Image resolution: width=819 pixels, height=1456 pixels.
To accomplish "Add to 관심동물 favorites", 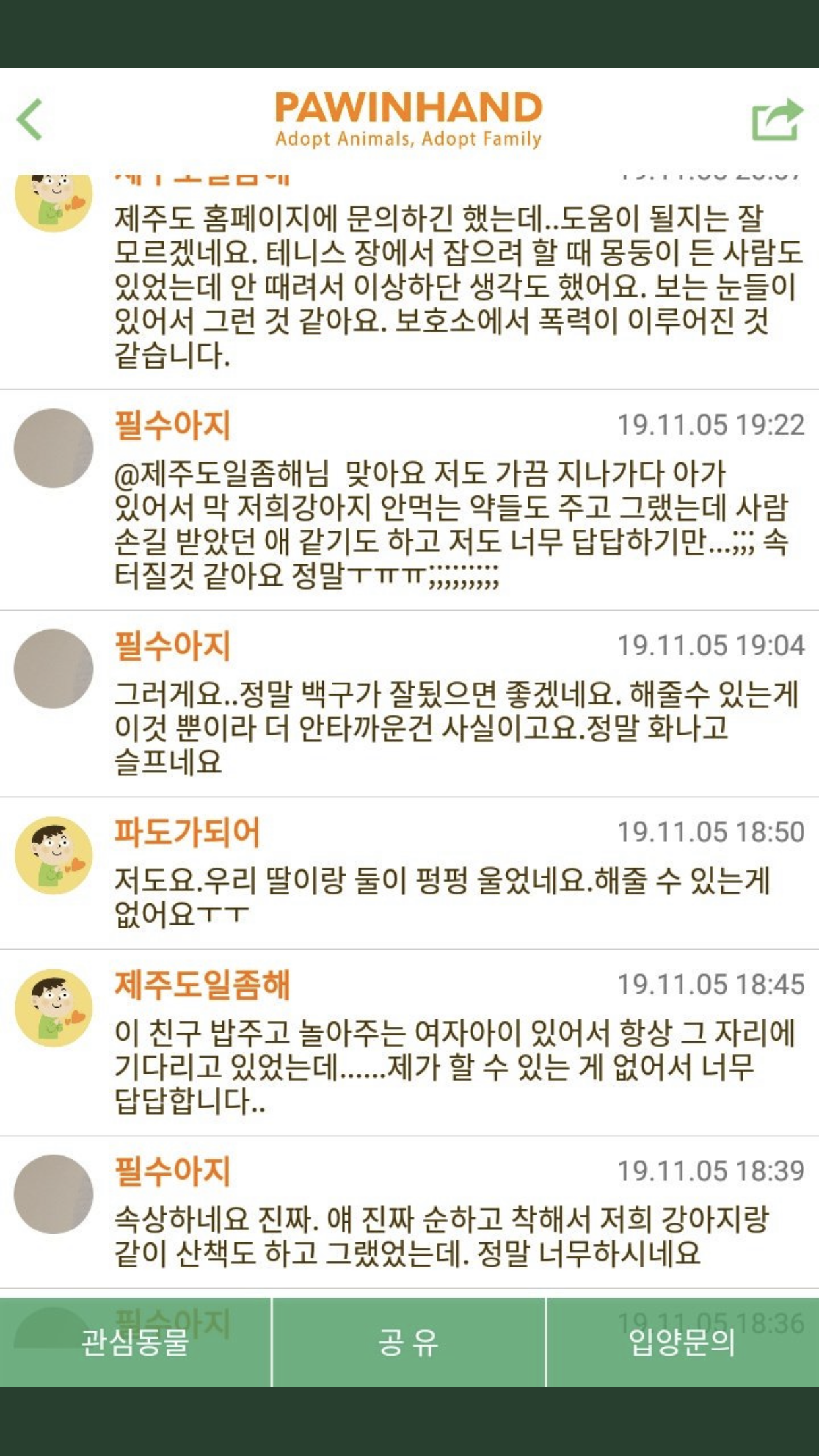I will tap(135, 1343).
